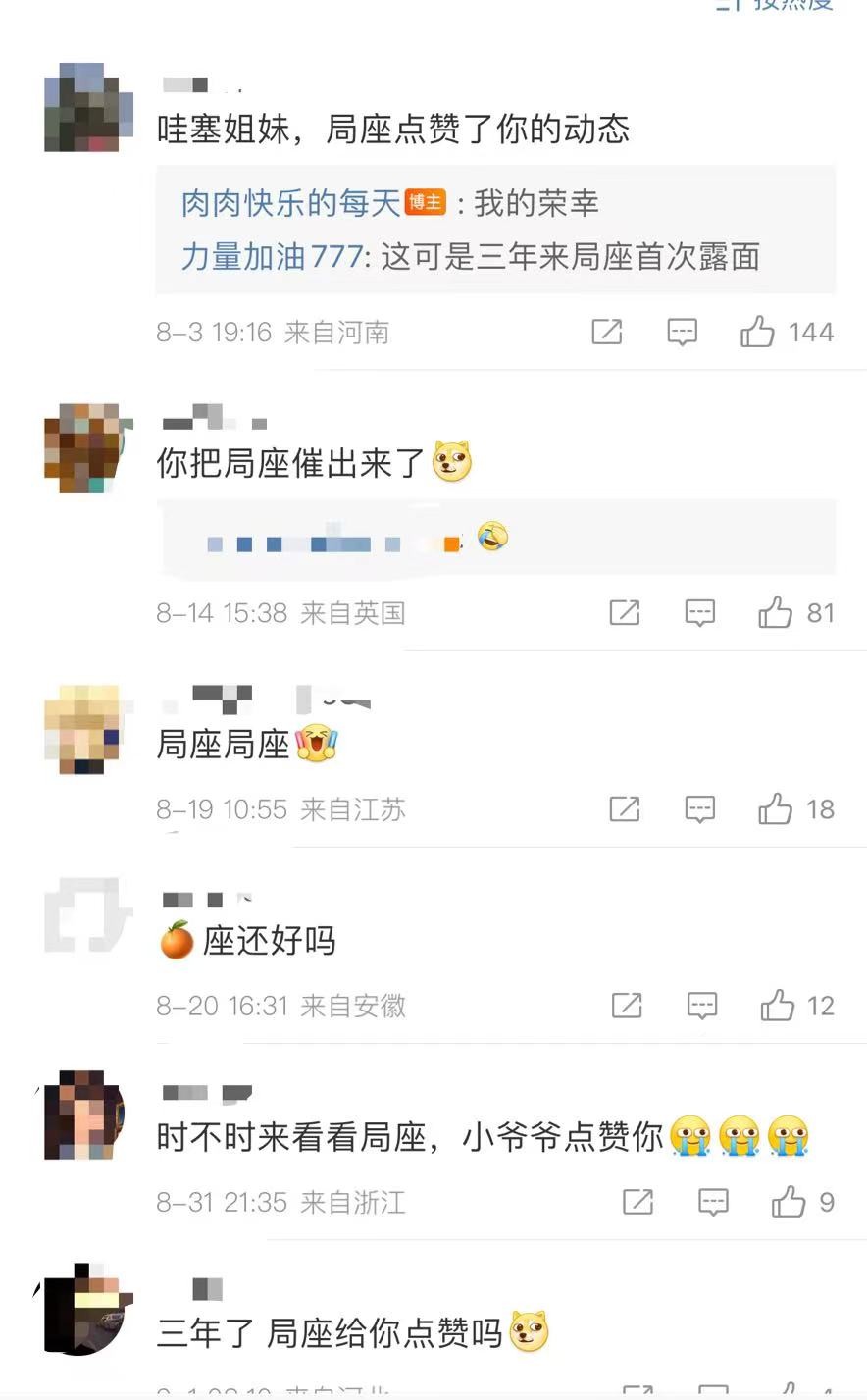
Task: Reply to the comment from 江苏
Action: tap(699, 809)
